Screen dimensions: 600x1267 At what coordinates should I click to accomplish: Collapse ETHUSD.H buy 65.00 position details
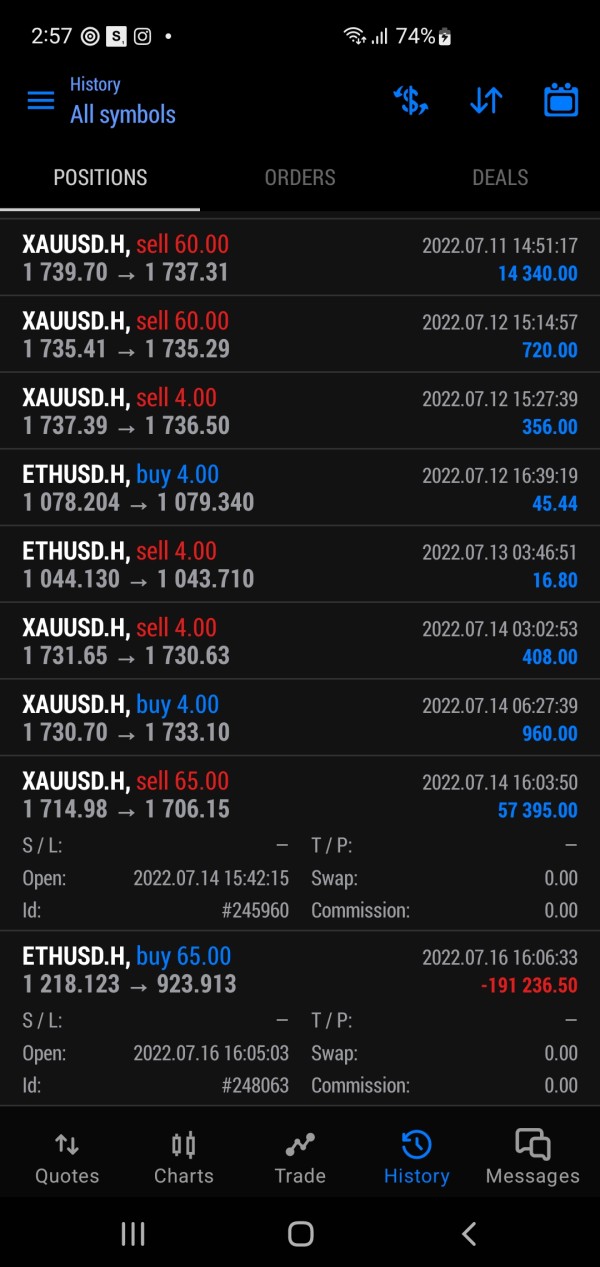300,970
